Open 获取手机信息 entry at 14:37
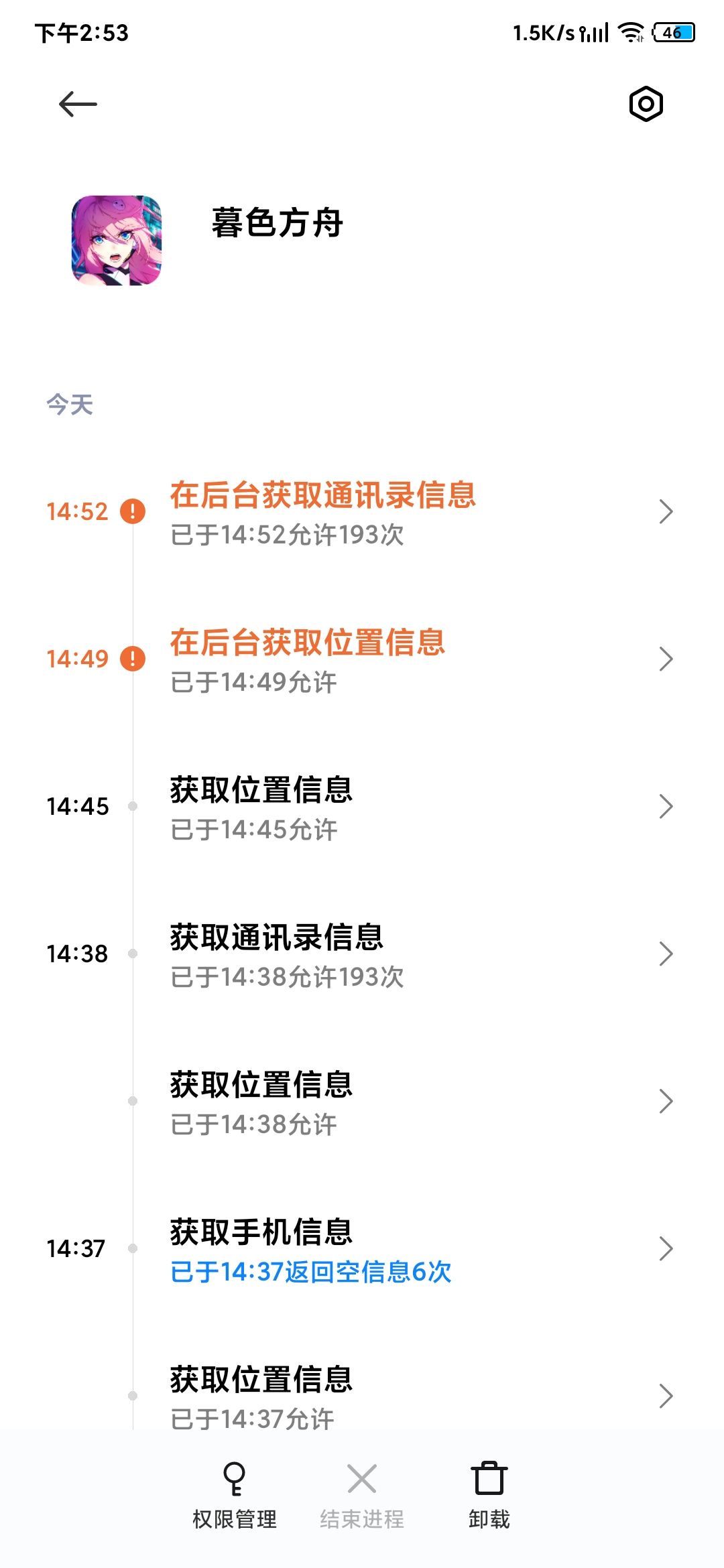Screen dimensions: 724x1568 pyautogui.click(x=362, y=1250)
